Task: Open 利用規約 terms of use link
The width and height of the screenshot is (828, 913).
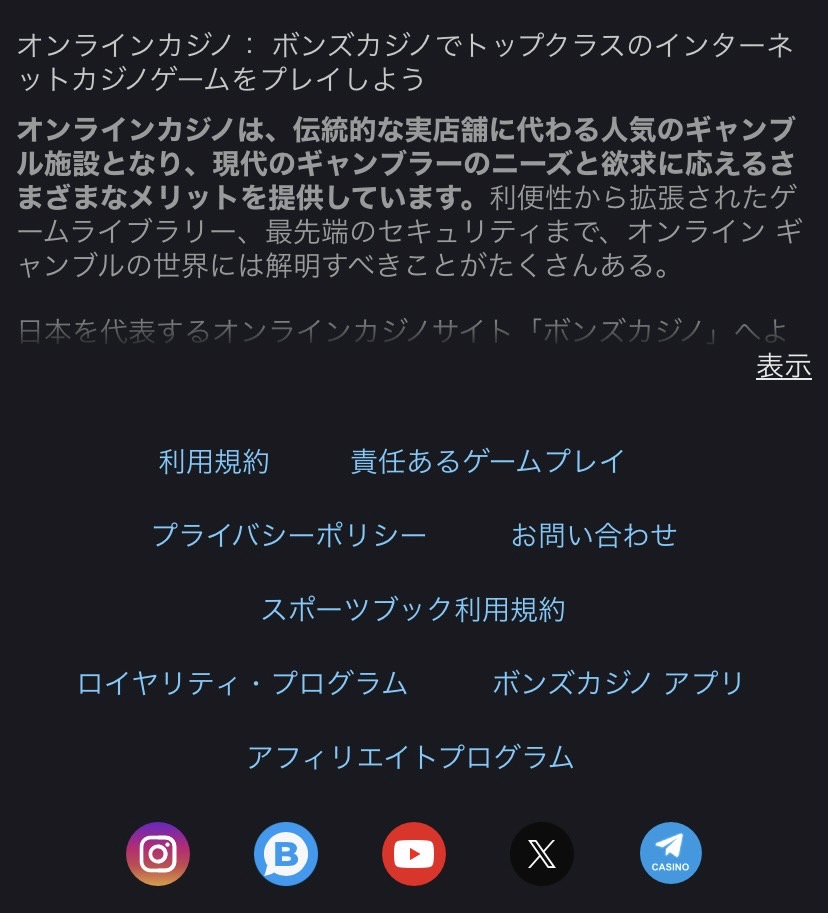Action: tap(214, 461)
